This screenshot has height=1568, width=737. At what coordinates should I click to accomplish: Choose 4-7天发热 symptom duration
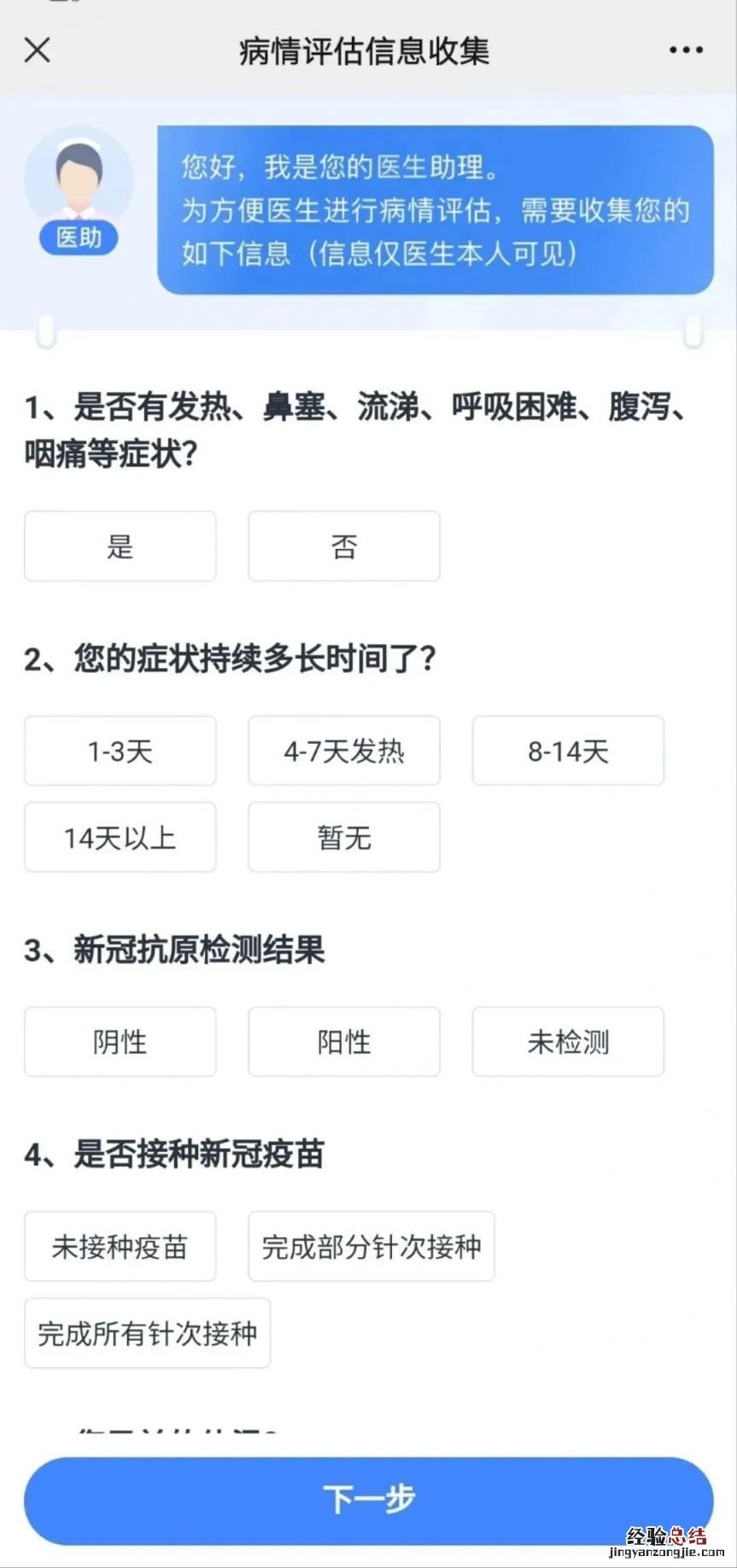click(344, 752)
